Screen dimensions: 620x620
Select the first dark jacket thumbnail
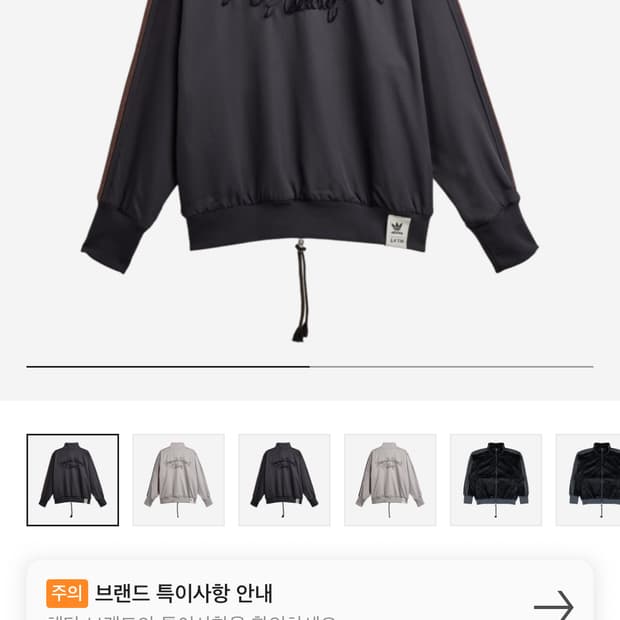click(73, 480)
